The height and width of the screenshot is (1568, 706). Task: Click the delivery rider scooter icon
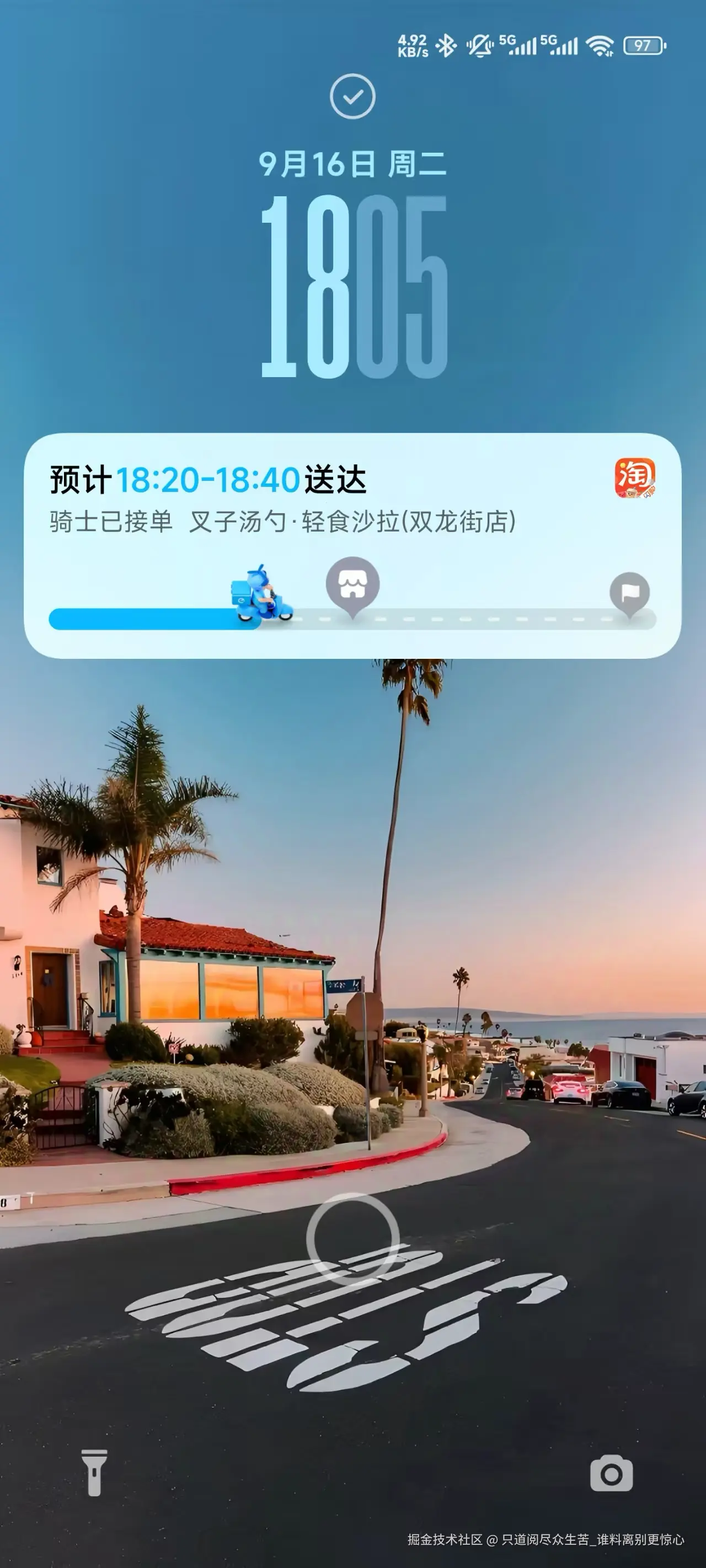tap(261, 595)
